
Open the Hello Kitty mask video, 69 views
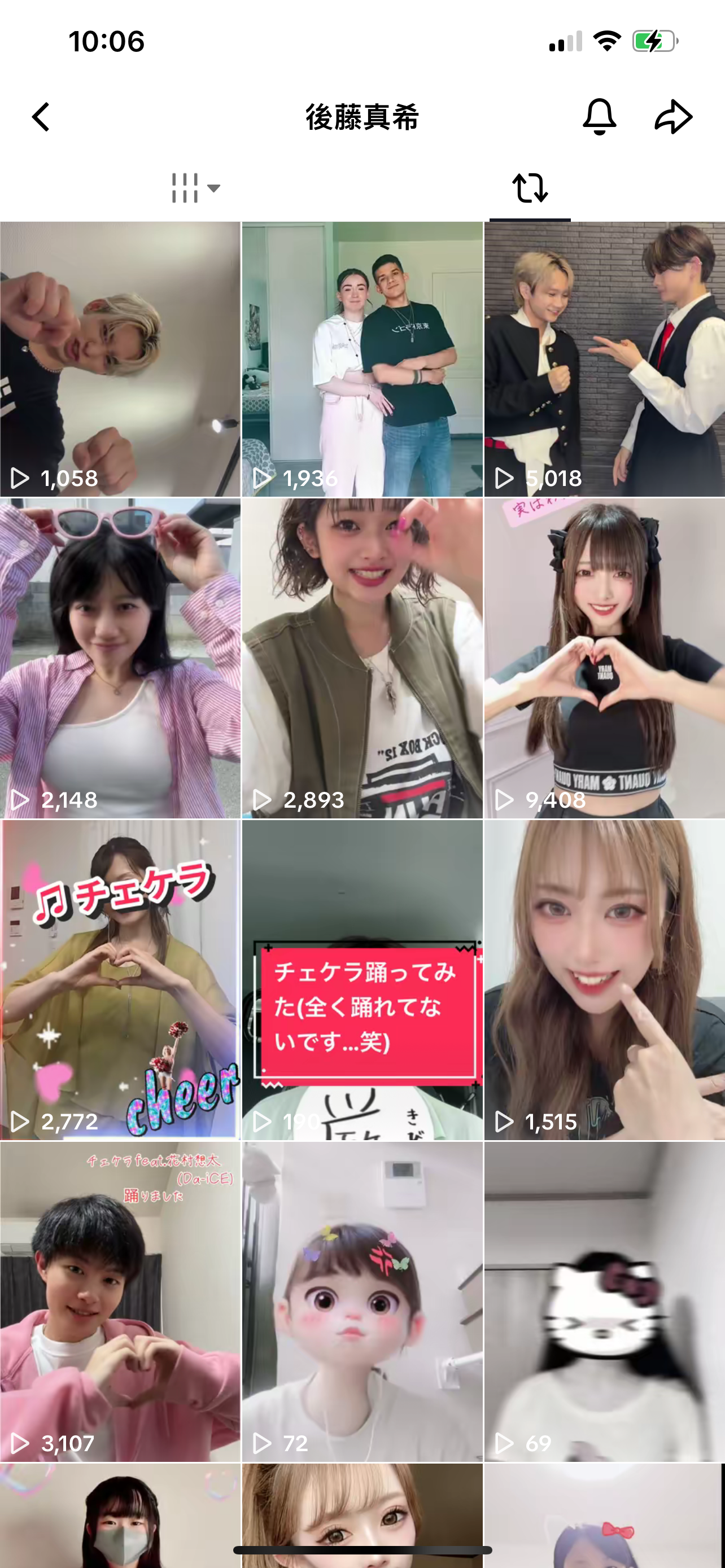605,1302
